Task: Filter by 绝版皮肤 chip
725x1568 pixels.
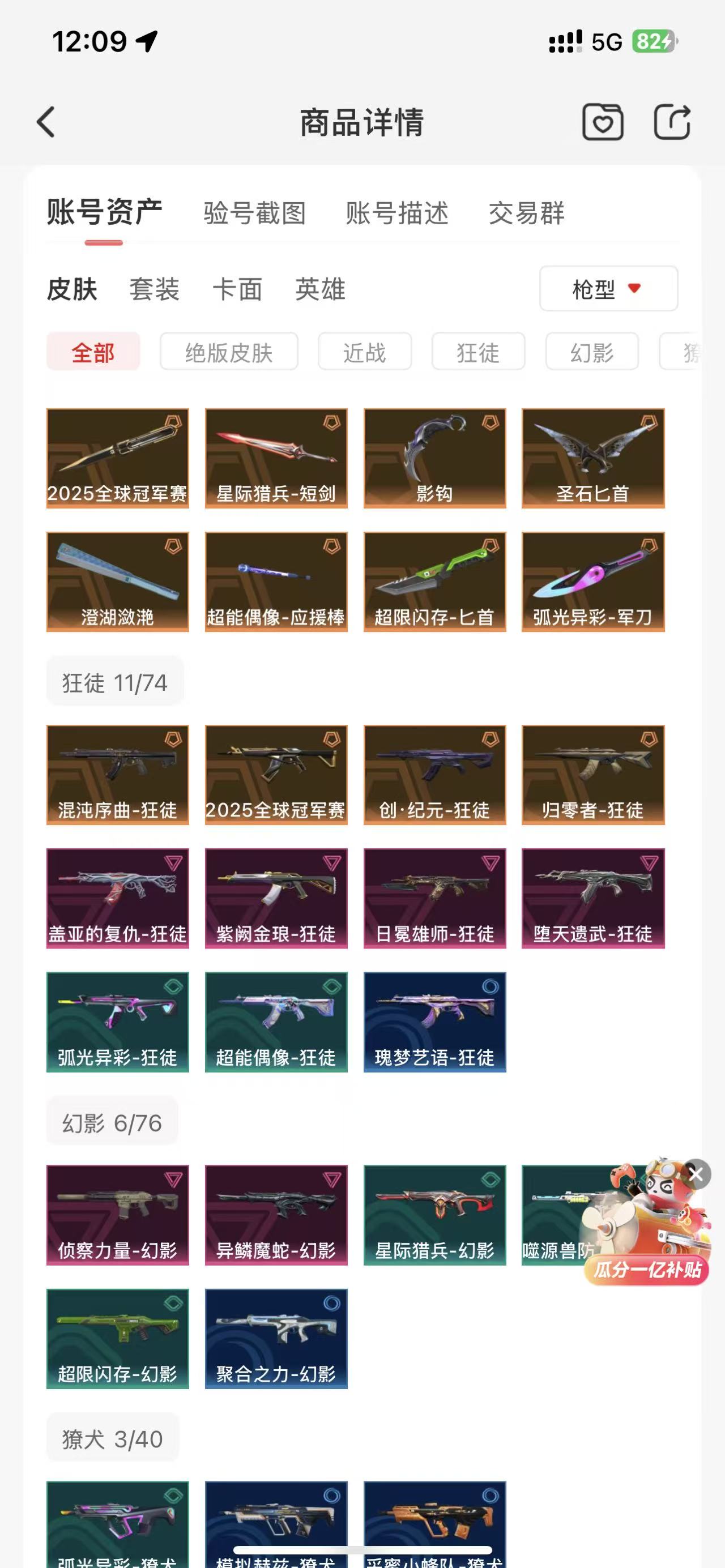Action: (x=229, y=351)
